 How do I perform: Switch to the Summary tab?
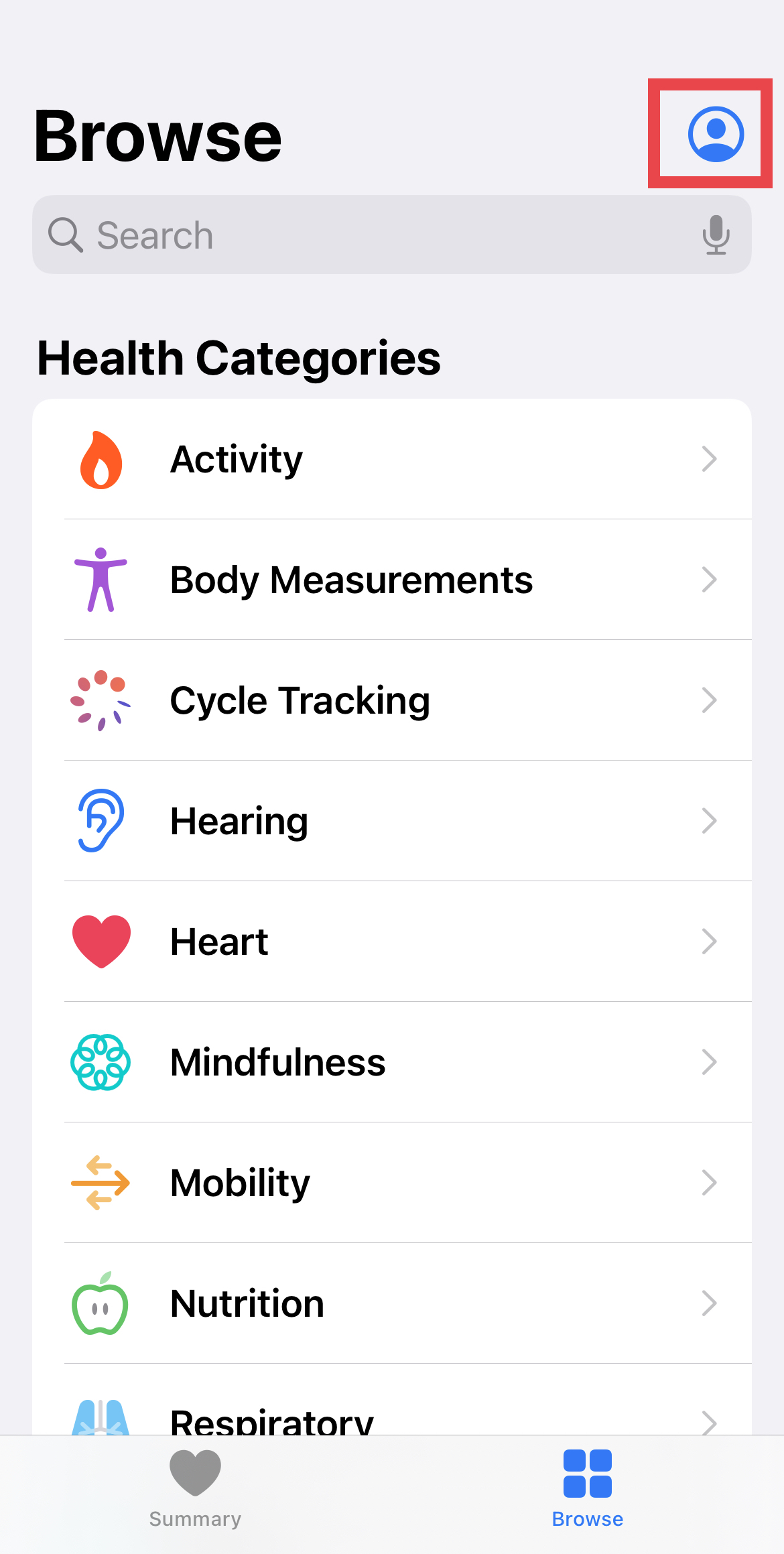(195, 1489)
